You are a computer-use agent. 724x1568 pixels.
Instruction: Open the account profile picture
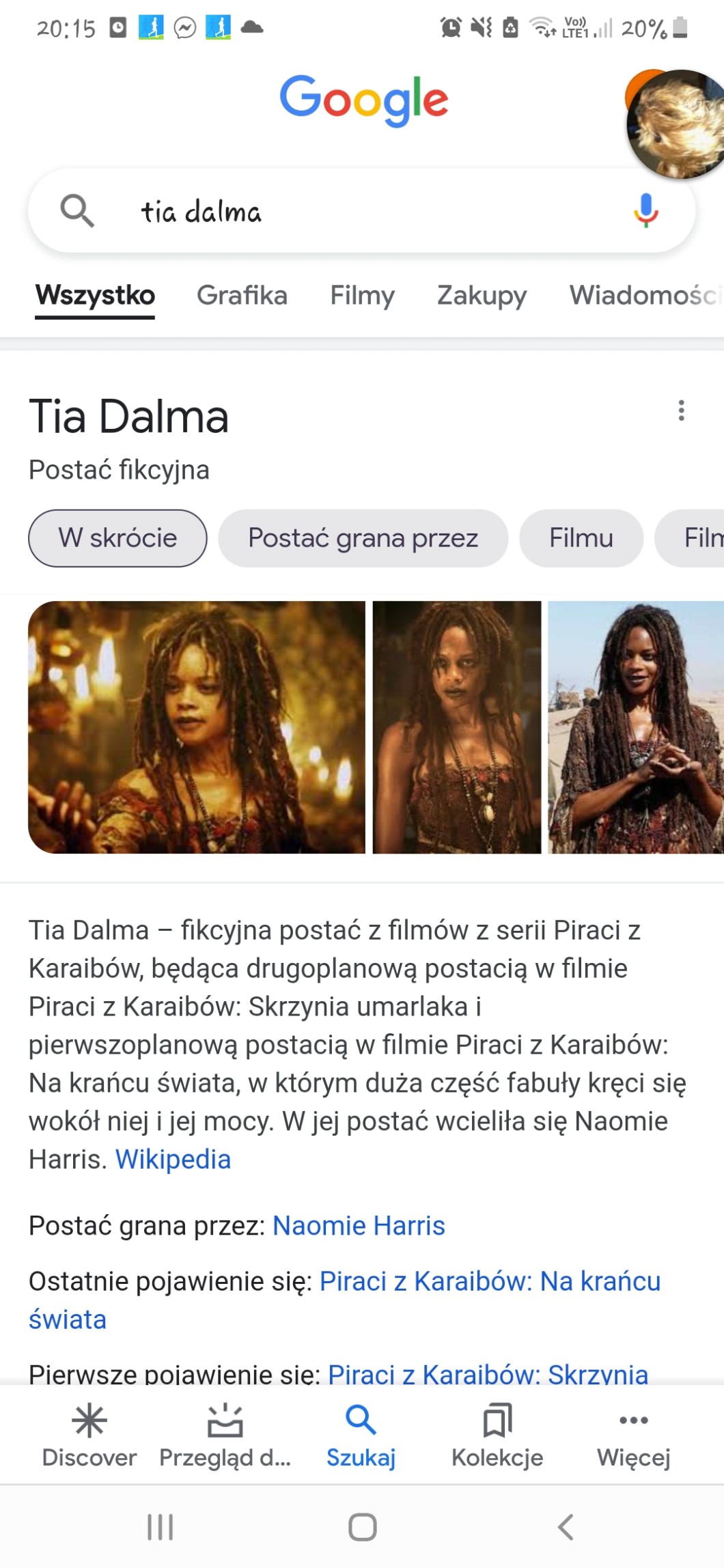click(x=675, y=124)
